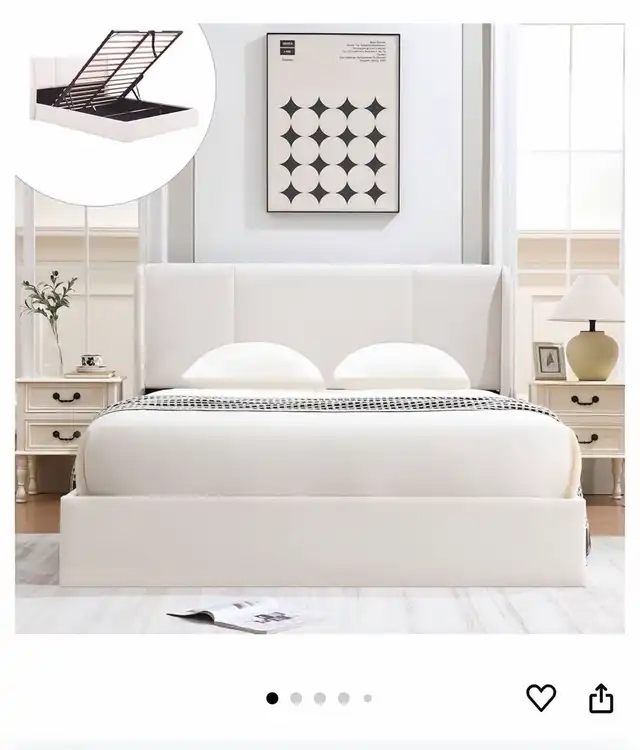
Task: Share this bed product listing
Action: (x=601, y=697)
